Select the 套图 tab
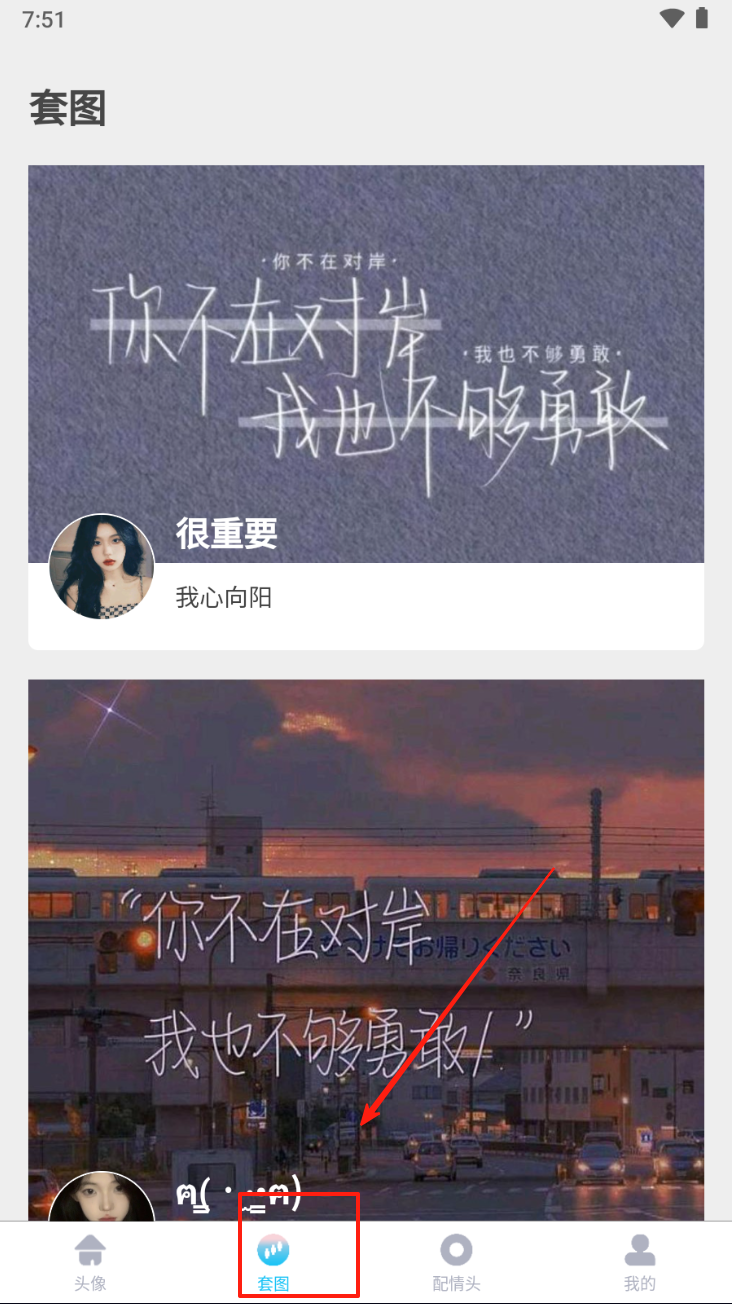The height and width of the screenshot is (1304, 732). (273, 1261)
